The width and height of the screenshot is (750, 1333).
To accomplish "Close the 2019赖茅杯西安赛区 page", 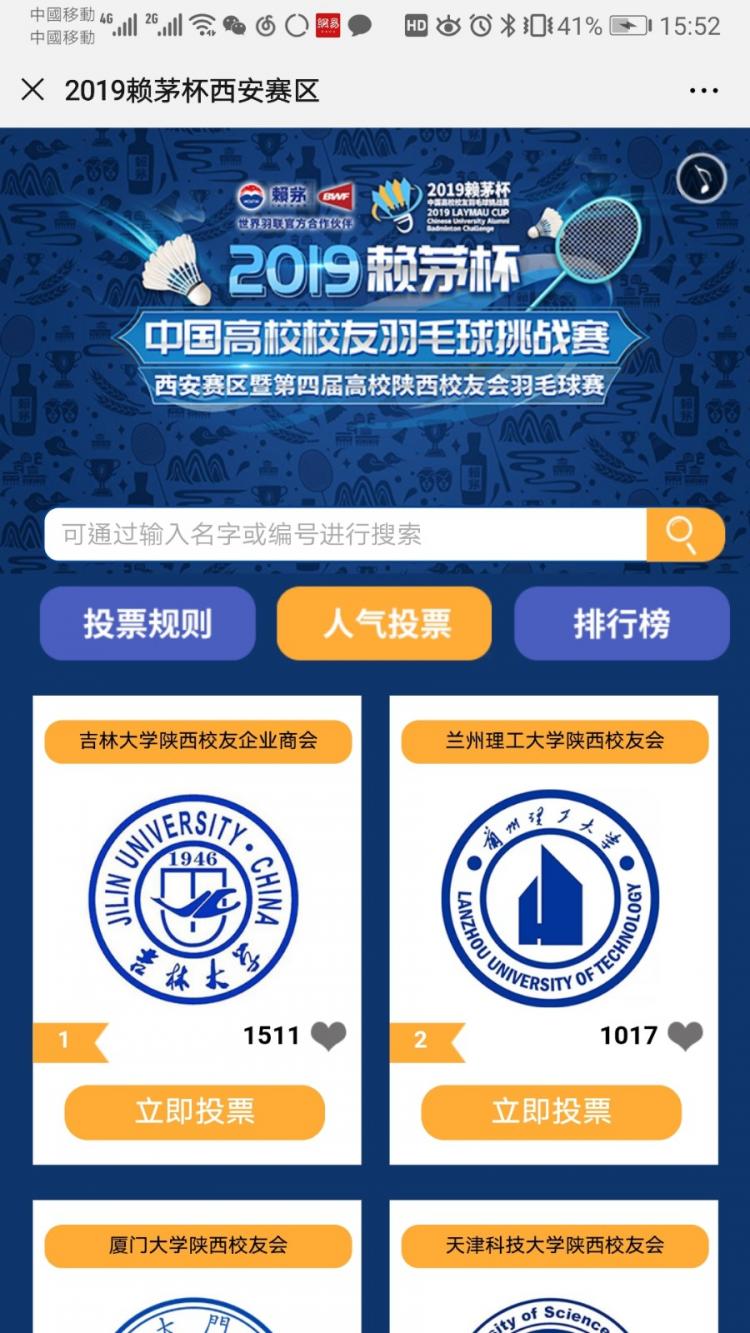I will [x=32, y=90].
